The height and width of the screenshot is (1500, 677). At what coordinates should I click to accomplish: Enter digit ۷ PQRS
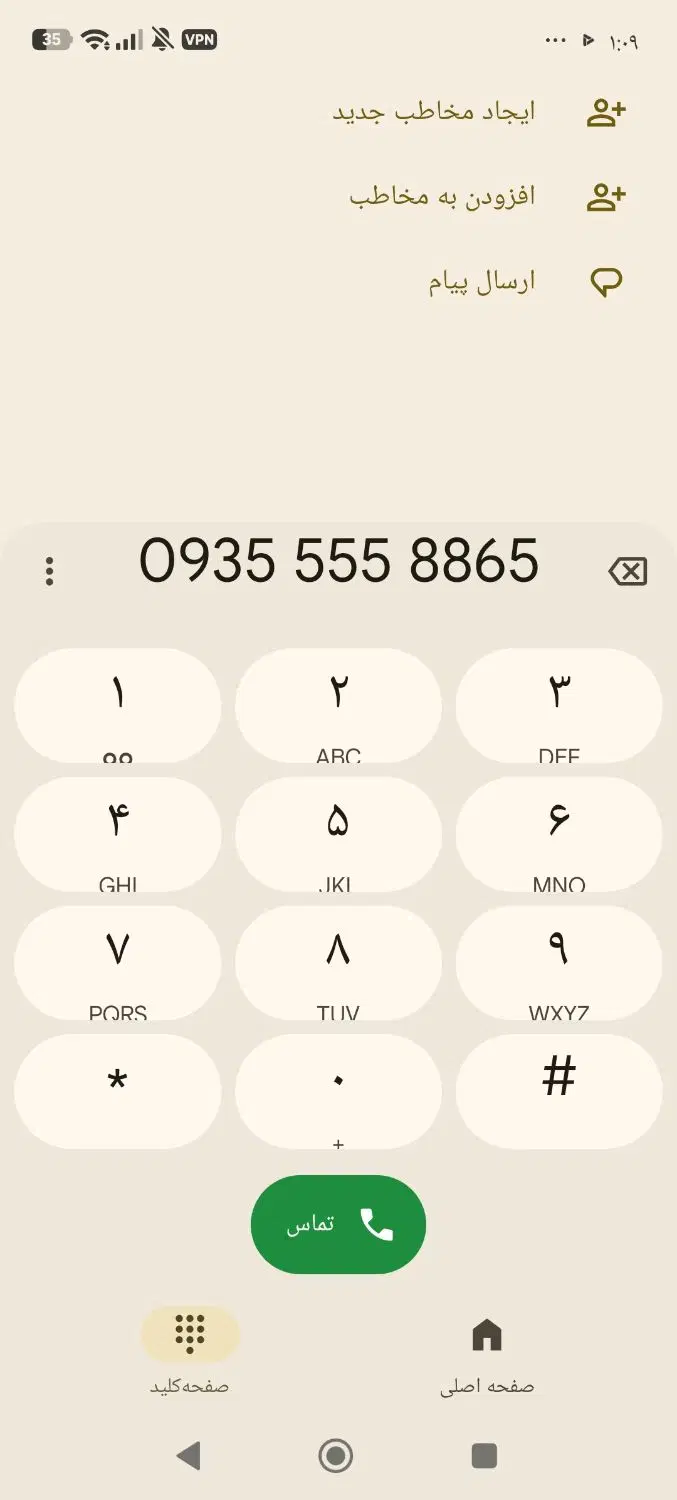point(118,963)
